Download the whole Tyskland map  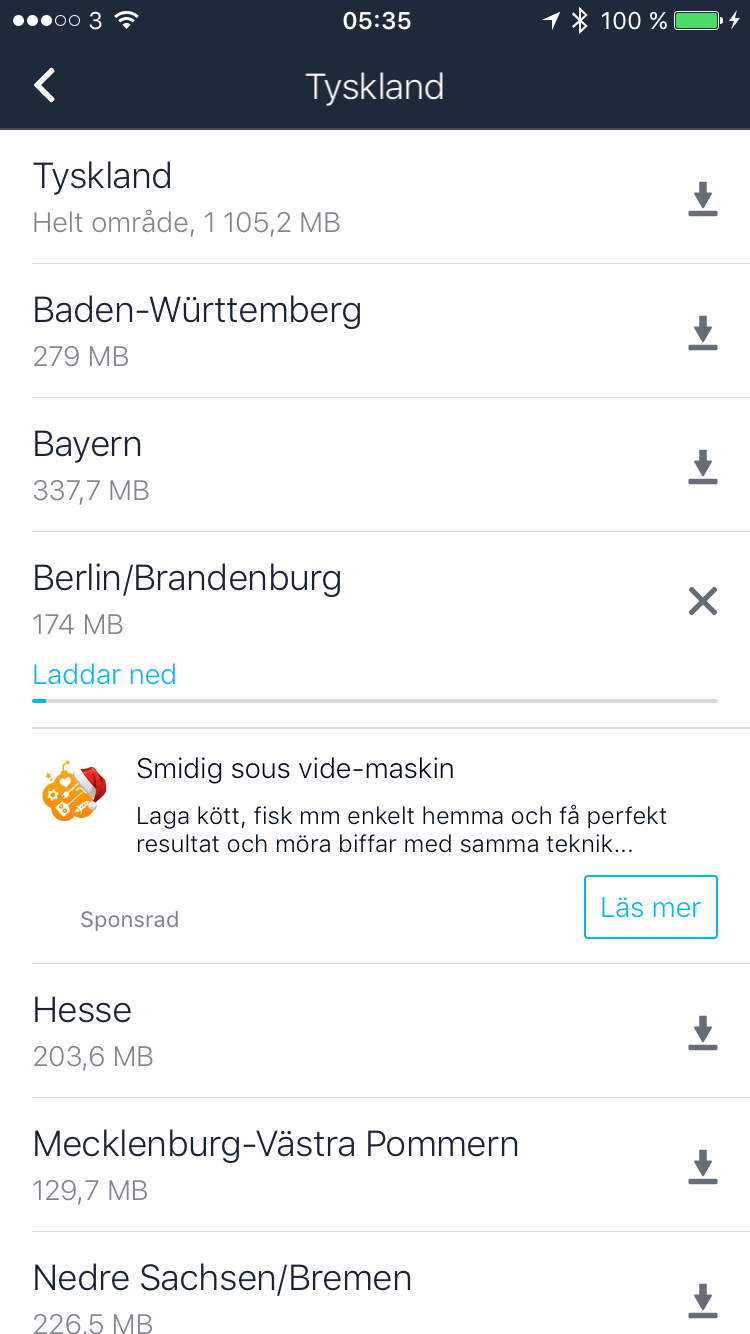[x=703, y=198]
